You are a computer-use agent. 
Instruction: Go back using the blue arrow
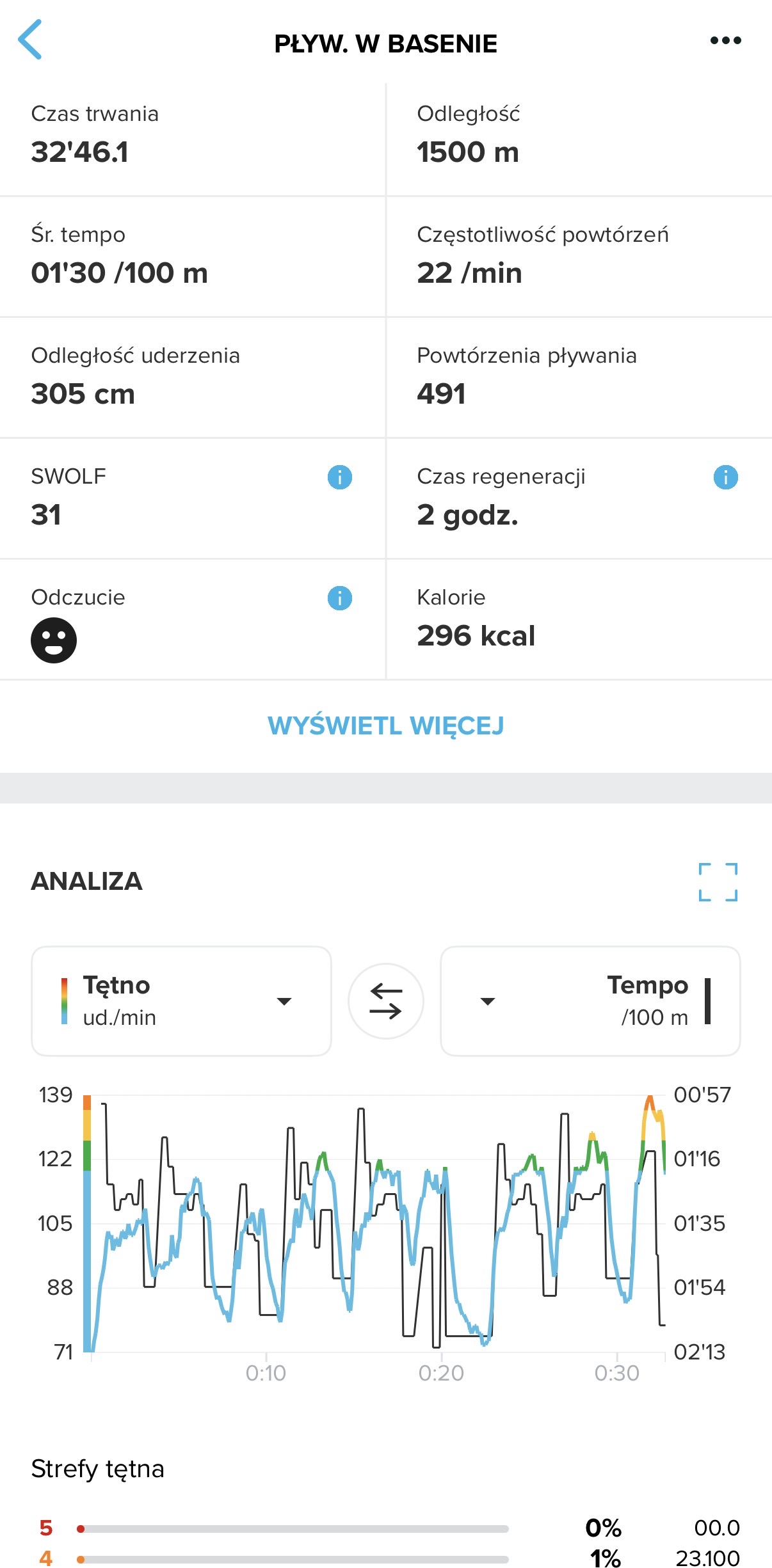(x=30, y=40)
